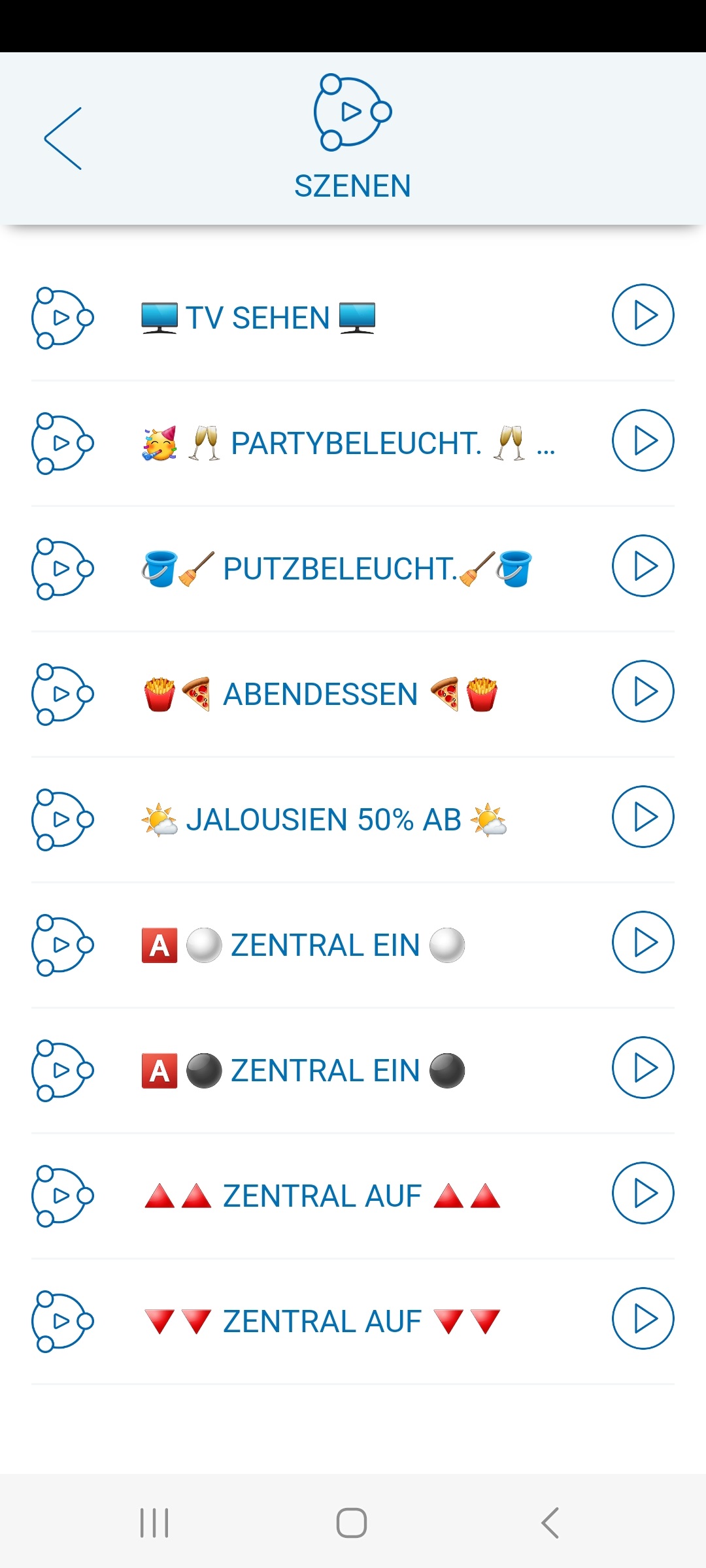Open recent apps from the navigation bar

pyautogui.click(x=155, y=1523)
